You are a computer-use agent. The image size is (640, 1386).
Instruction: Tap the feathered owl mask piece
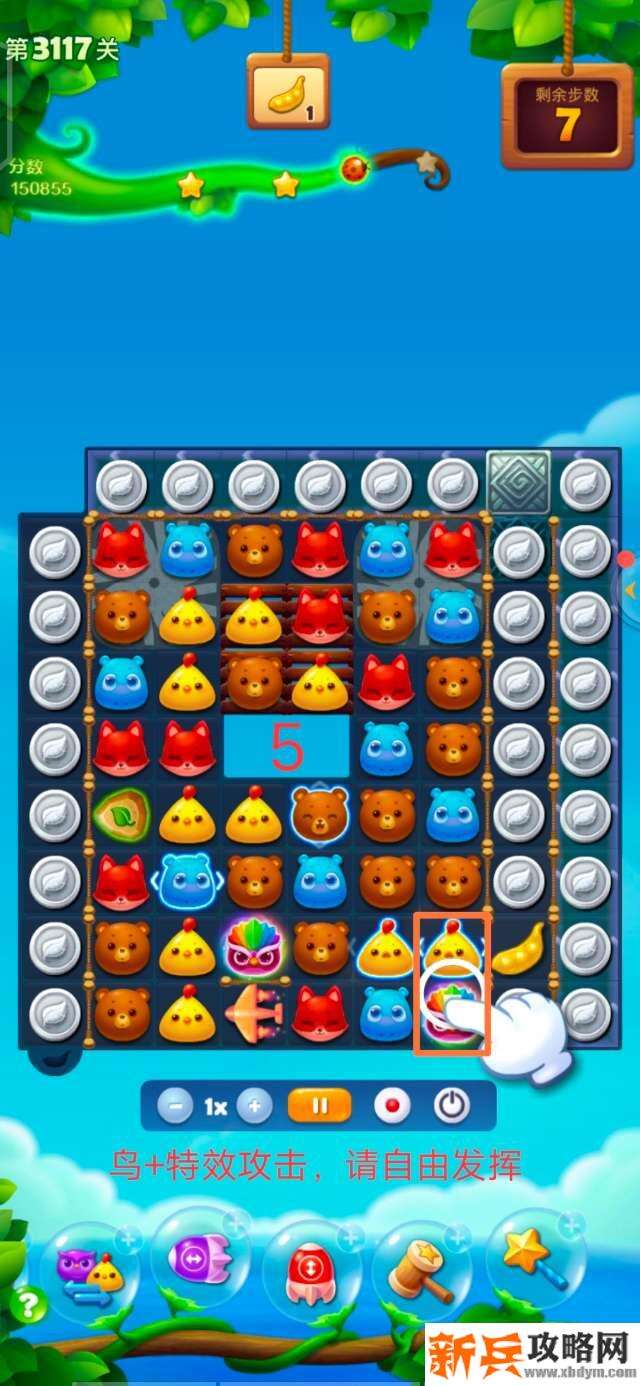tap(254, 948)
